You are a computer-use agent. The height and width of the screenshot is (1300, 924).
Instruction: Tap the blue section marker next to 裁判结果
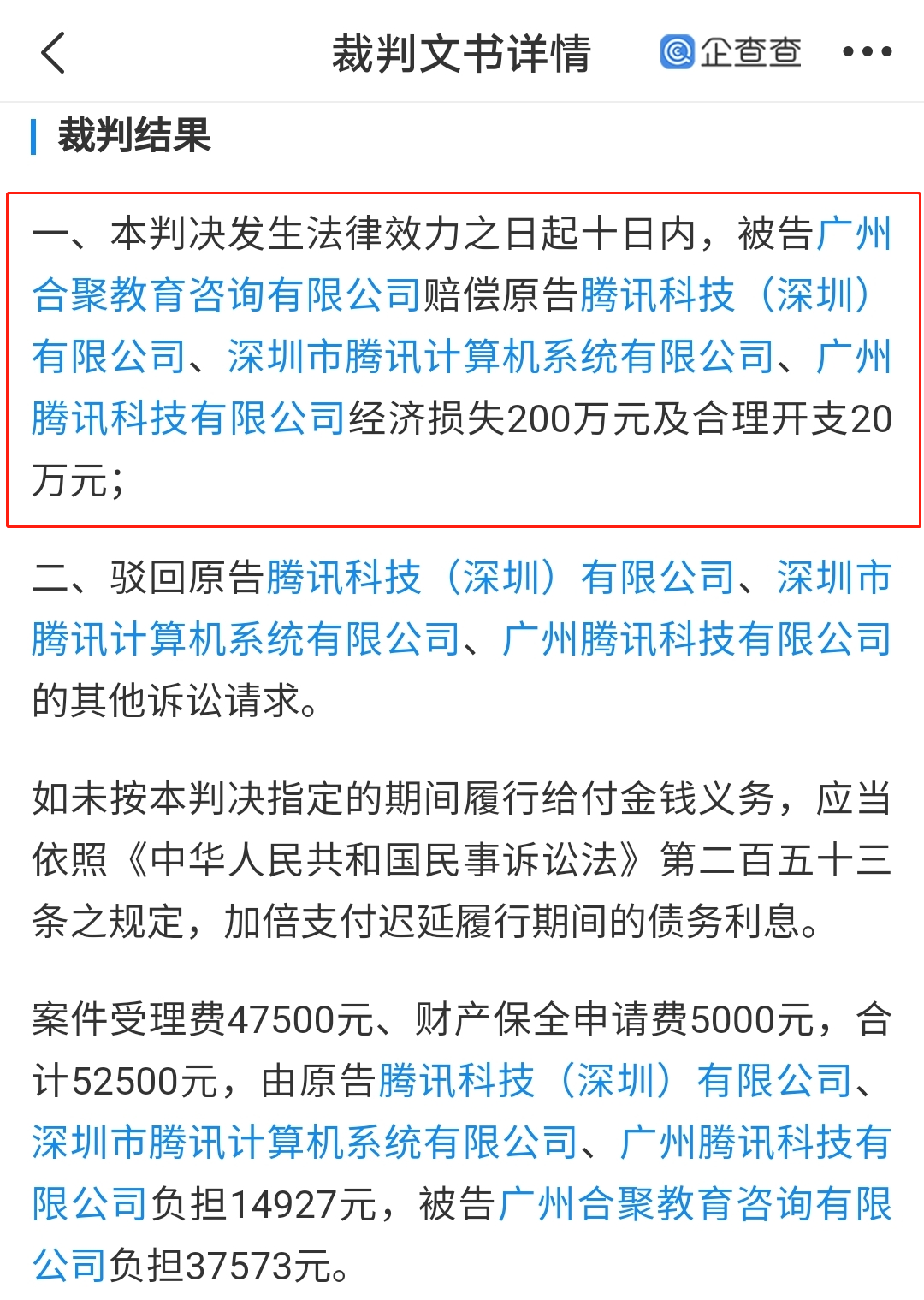34,133
